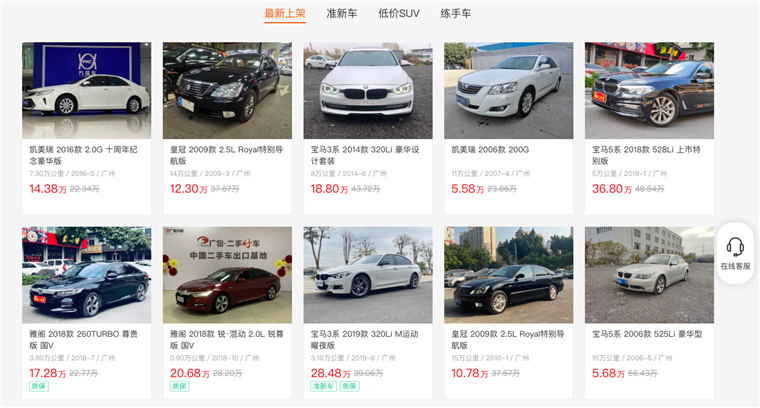View 雅阁 2018款 锐·混动 listing
This screenshot has height=408, width=760.
(x=227, y=275)
